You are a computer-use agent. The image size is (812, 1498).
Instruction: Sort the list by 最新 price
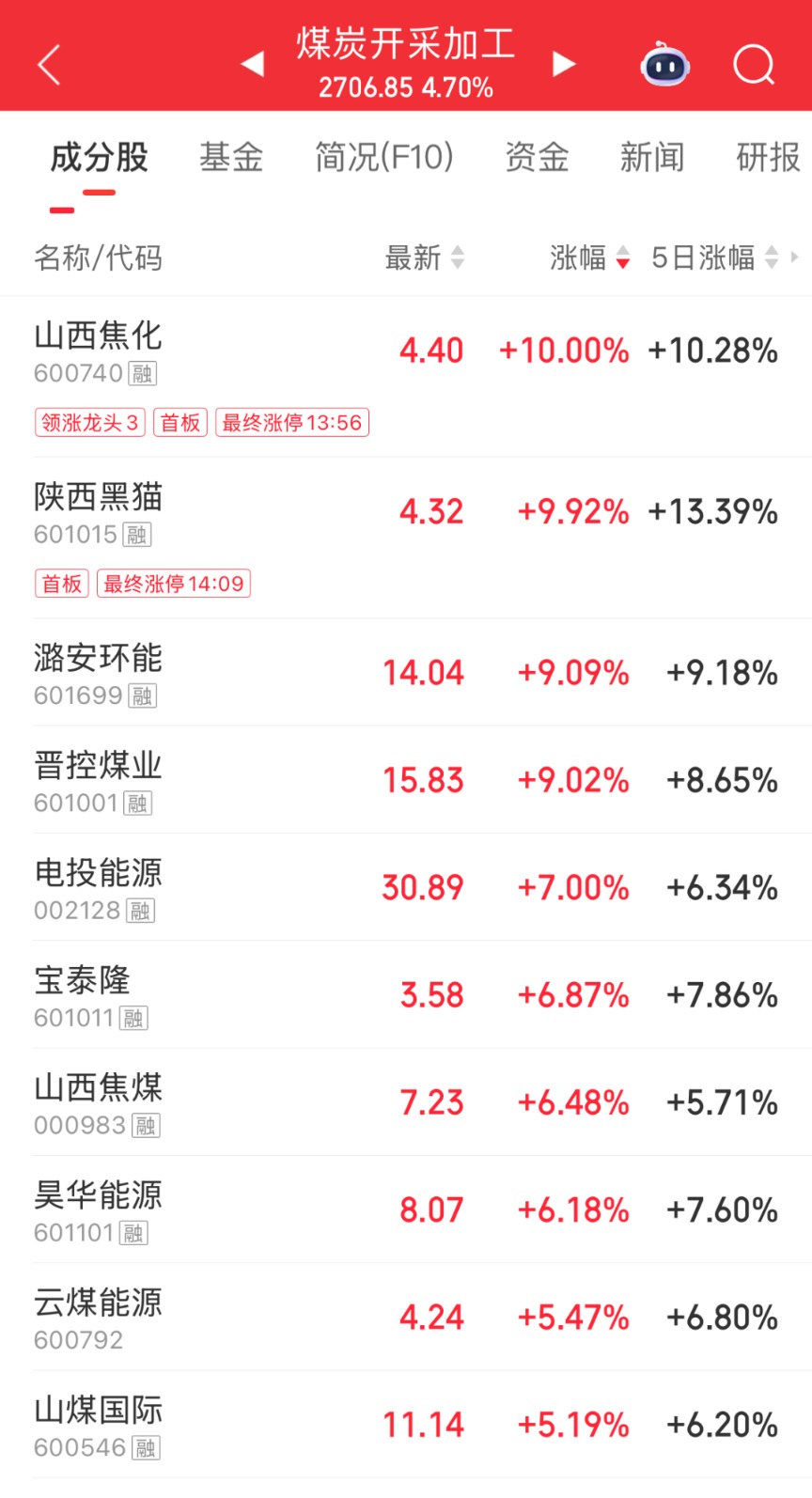coord(424,257)
